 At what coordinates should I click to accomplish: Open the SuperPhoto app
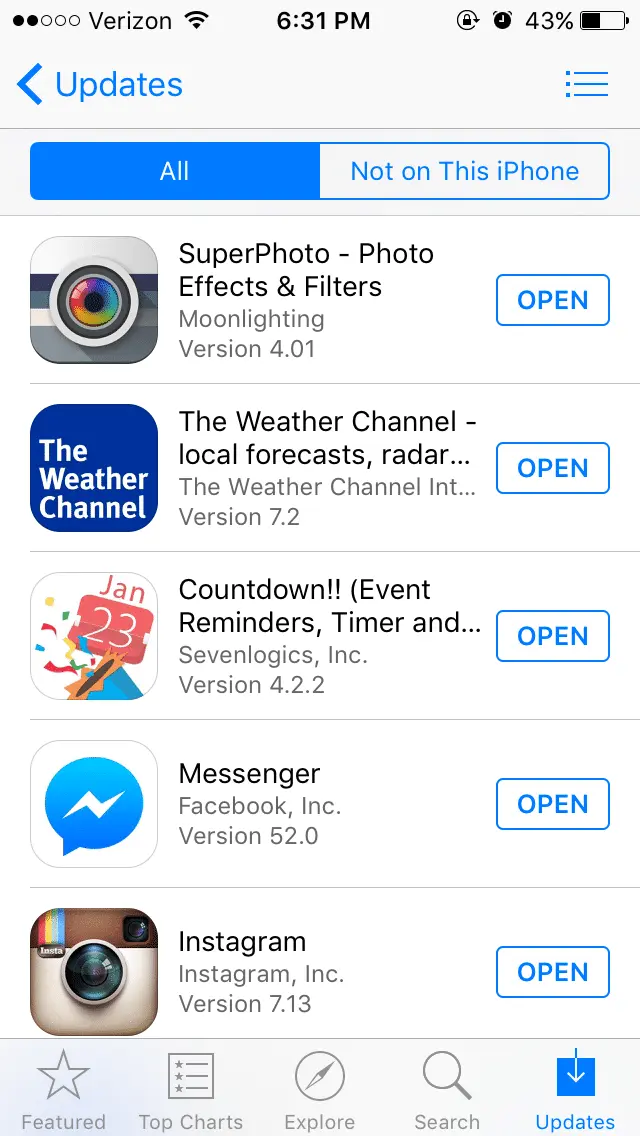pos(552,300)
